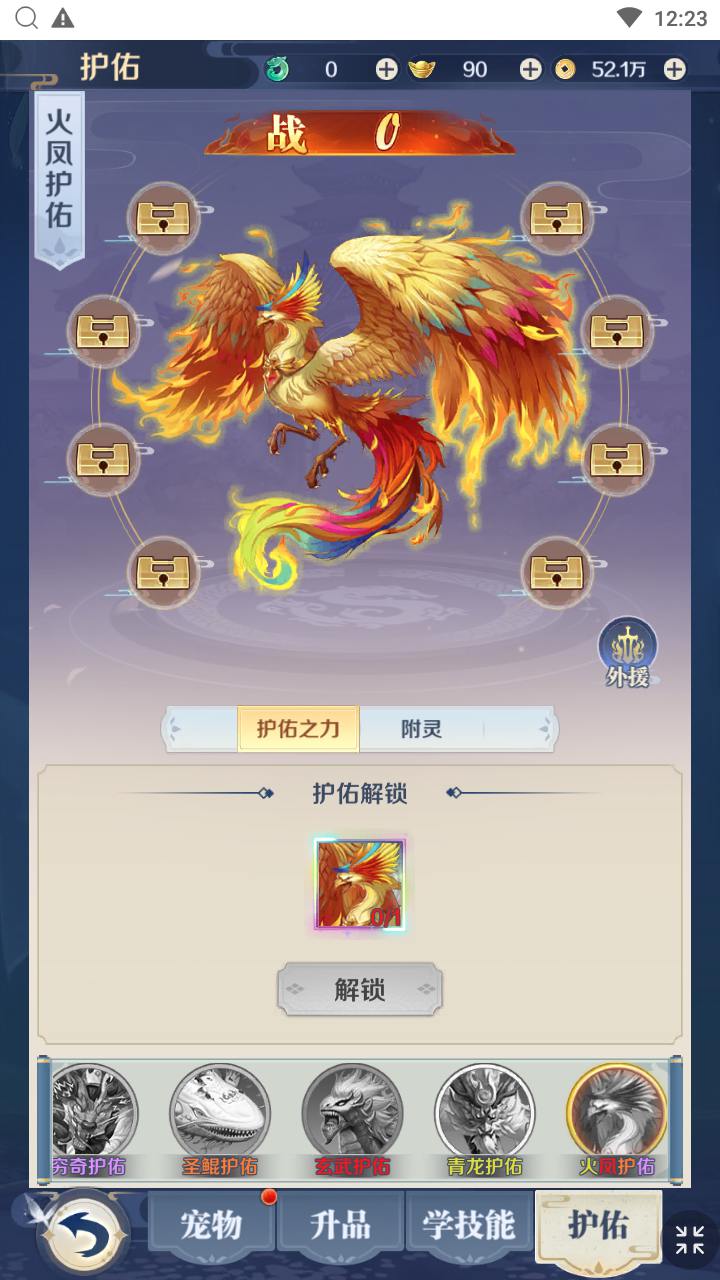Tap the 解锁 unlock button

click(x=359, y=990)
